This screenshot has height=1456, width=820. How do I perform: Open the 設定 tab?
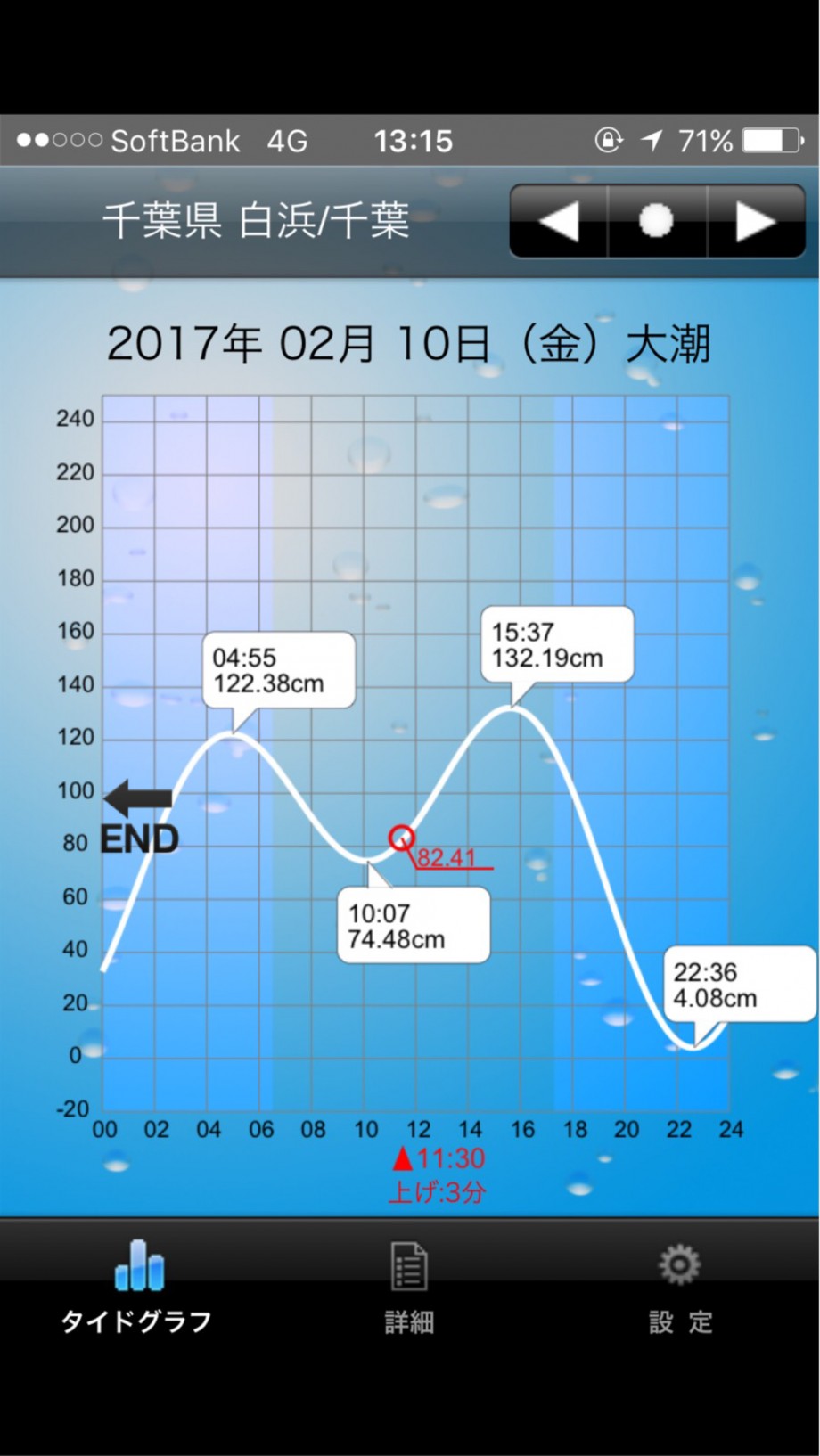point(680,1287)
